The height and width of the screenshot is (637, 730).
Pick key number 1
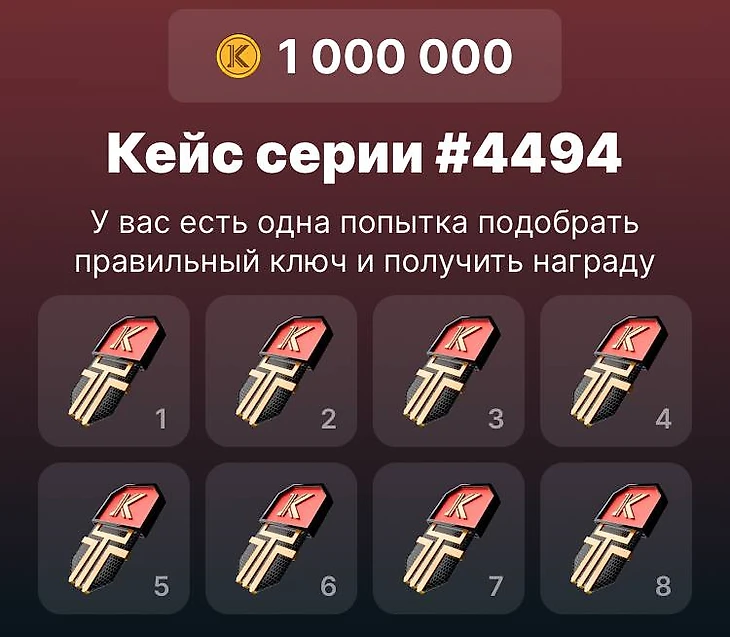coord(113,371)
